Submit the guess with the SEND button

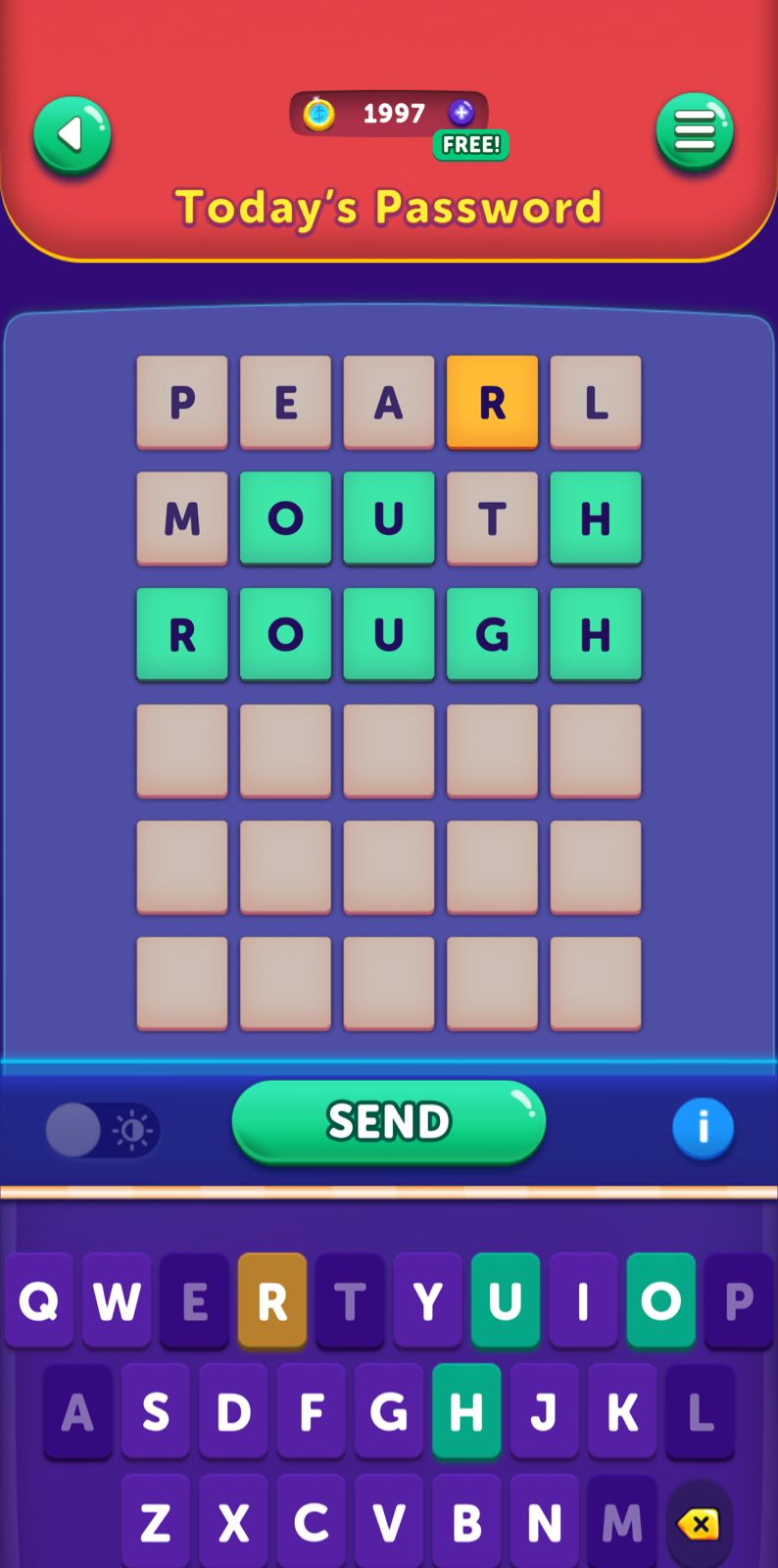[x=388, y=1121]
